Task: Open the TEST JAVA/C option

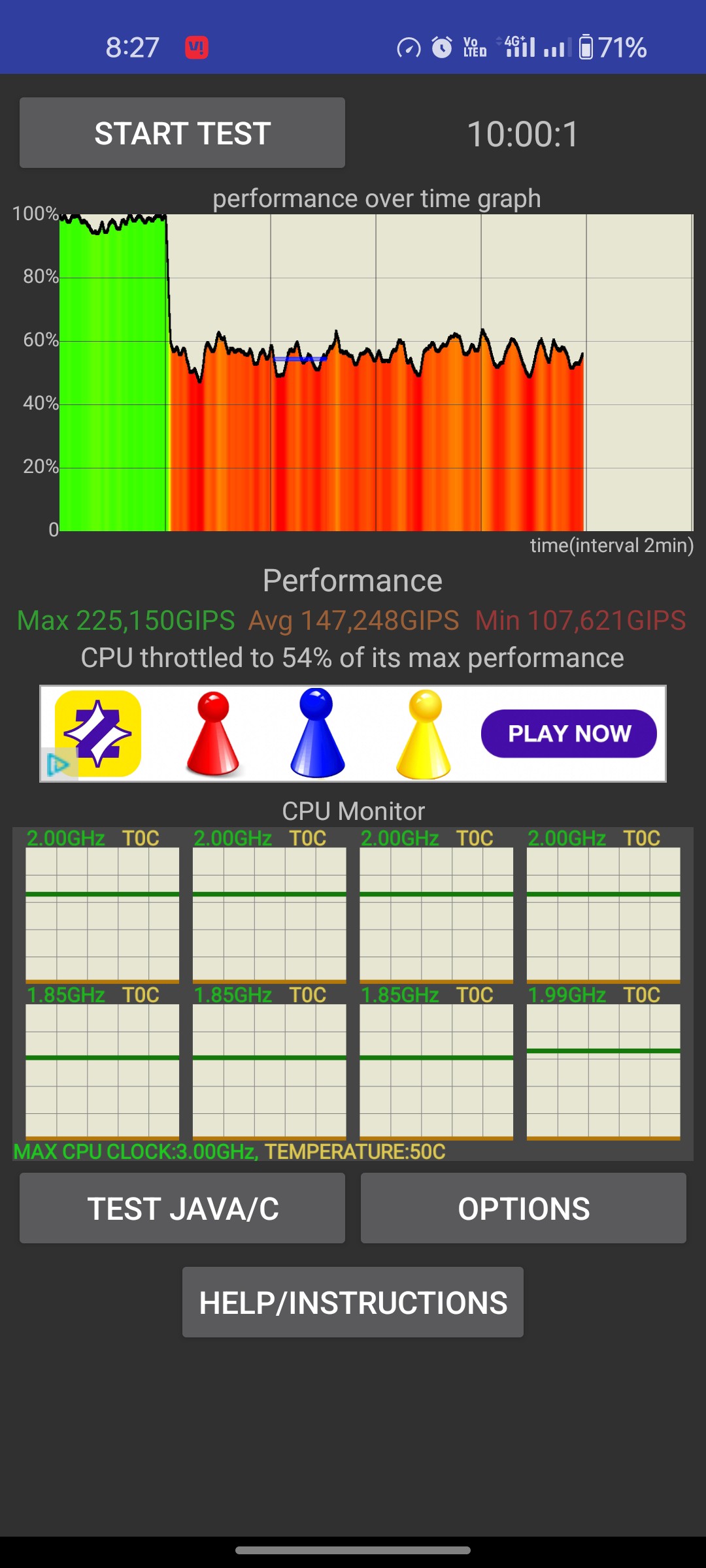Action: 182,1208
